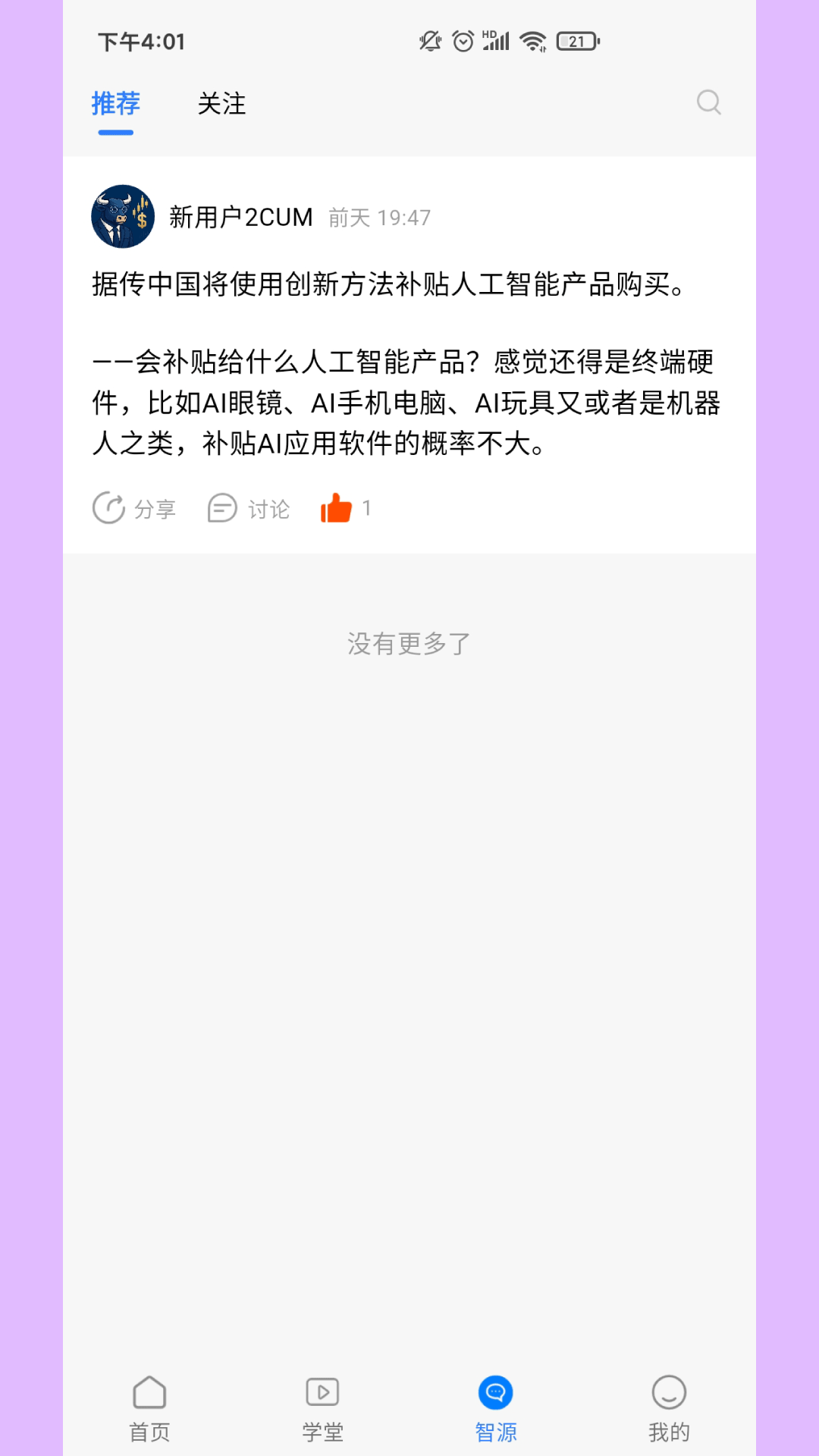Open the profile of 新用户2CUM

click(x=240, y=216)
